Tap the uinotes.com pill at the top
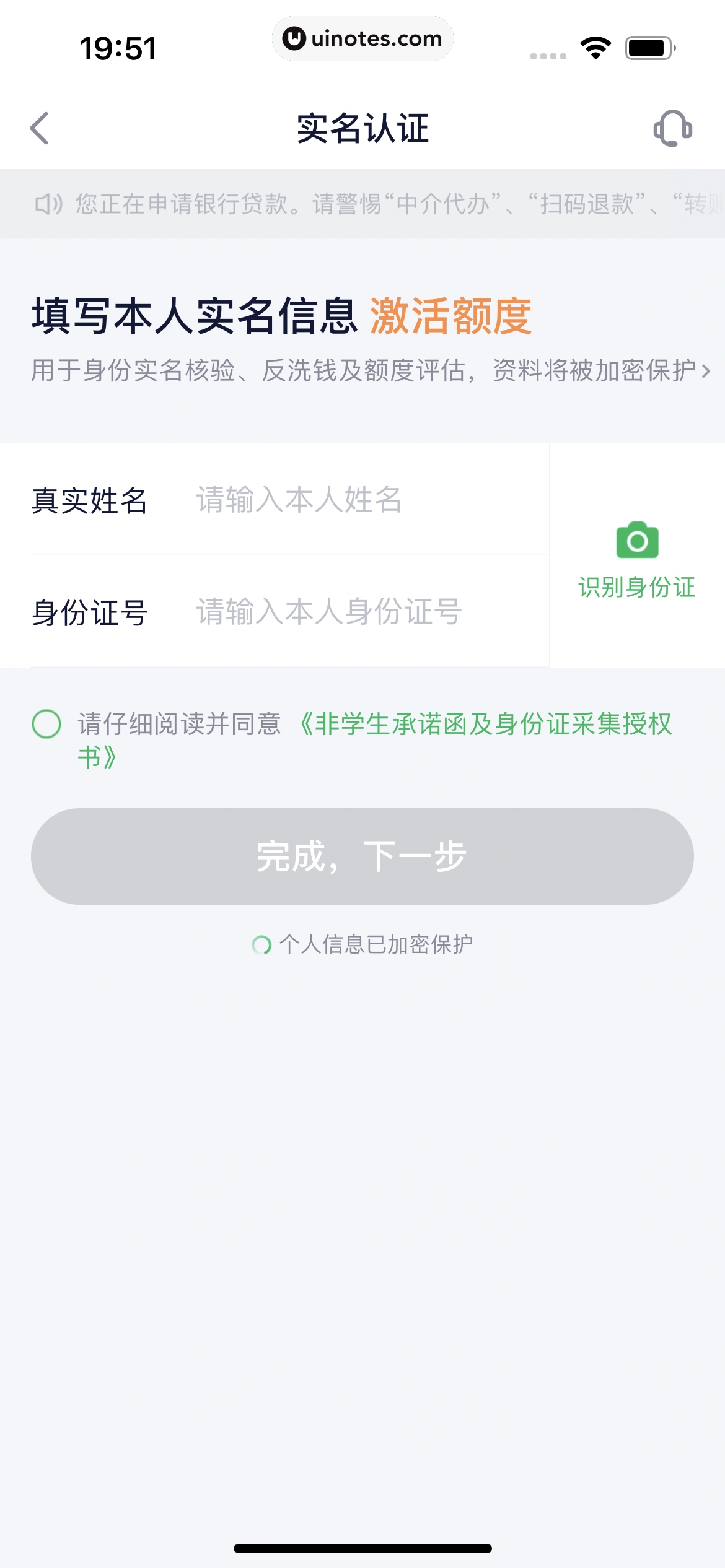 point(362,38)
